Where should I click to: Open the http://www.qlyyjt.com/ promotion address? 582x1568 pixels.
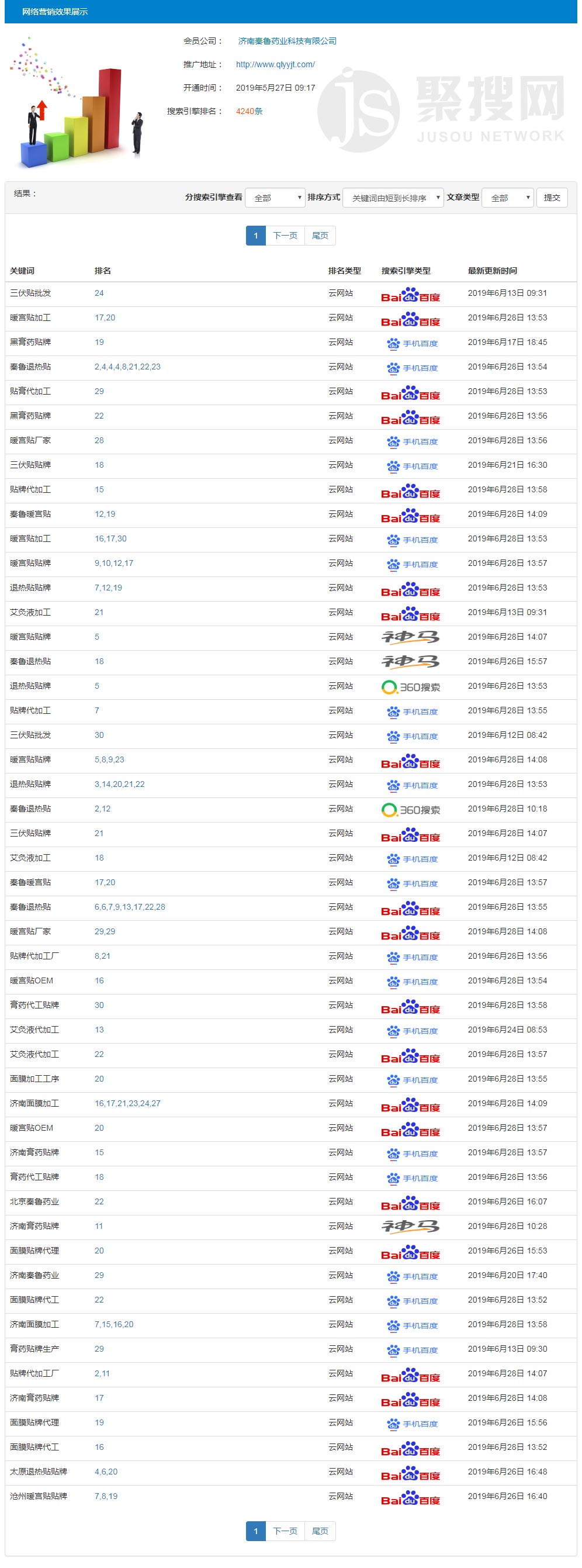click(x=275, y=64)
